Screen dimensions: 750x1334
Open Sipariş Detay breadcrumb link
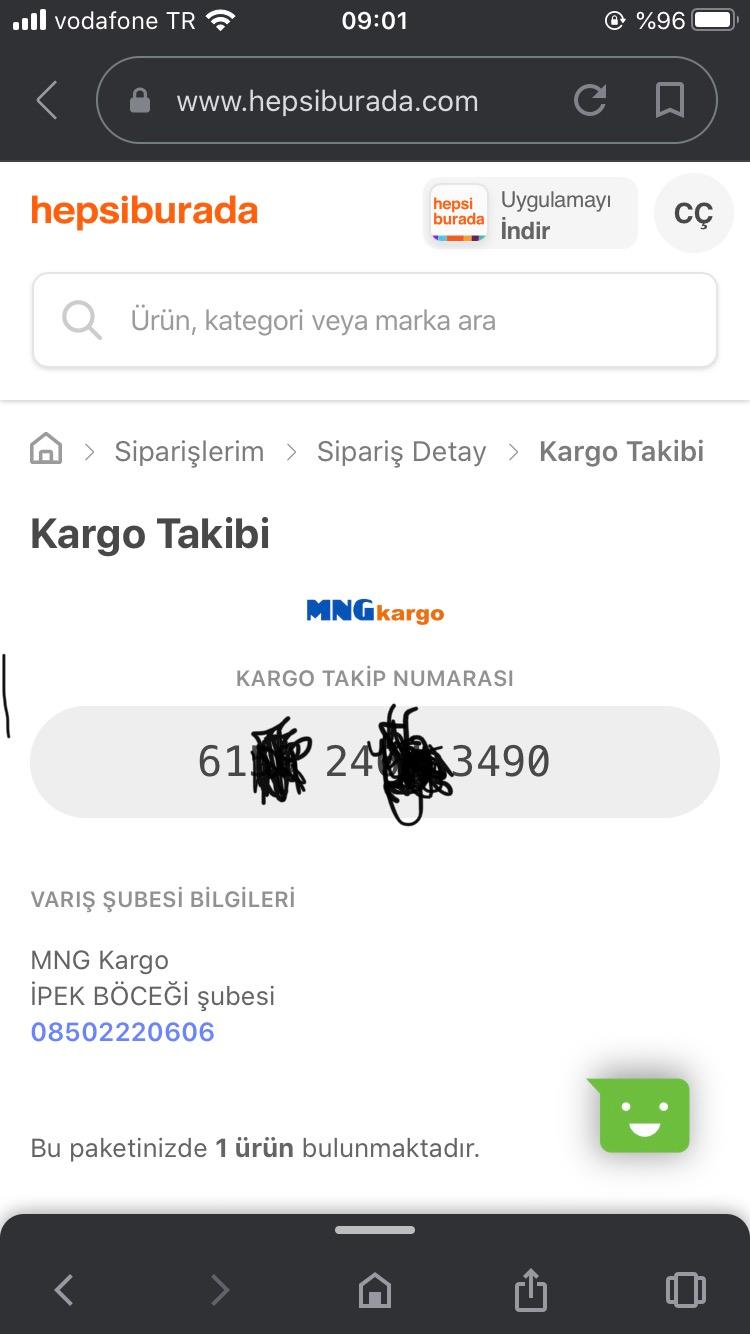[401, 452]
